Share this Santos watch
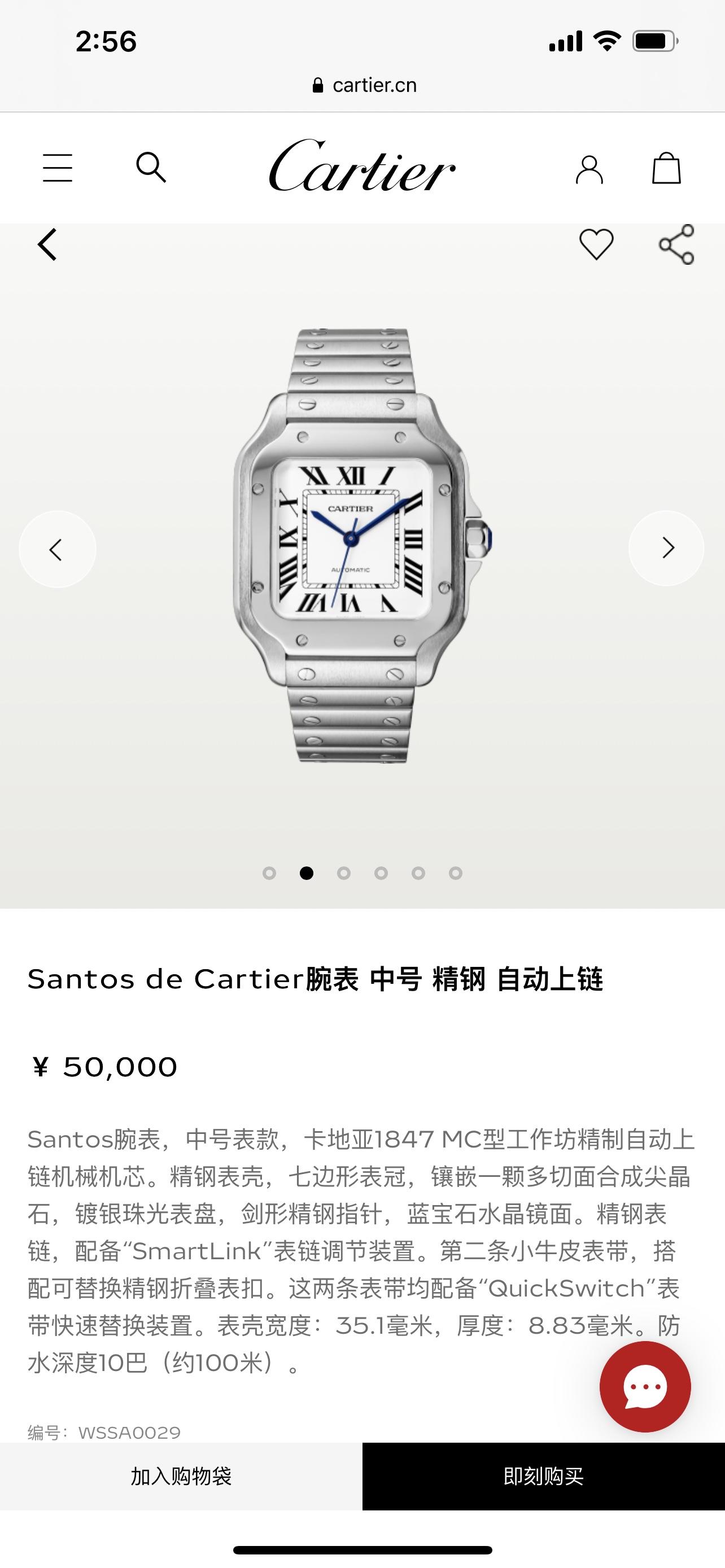Viewport: 725px width, 1568px height. (x=676, y=245)
